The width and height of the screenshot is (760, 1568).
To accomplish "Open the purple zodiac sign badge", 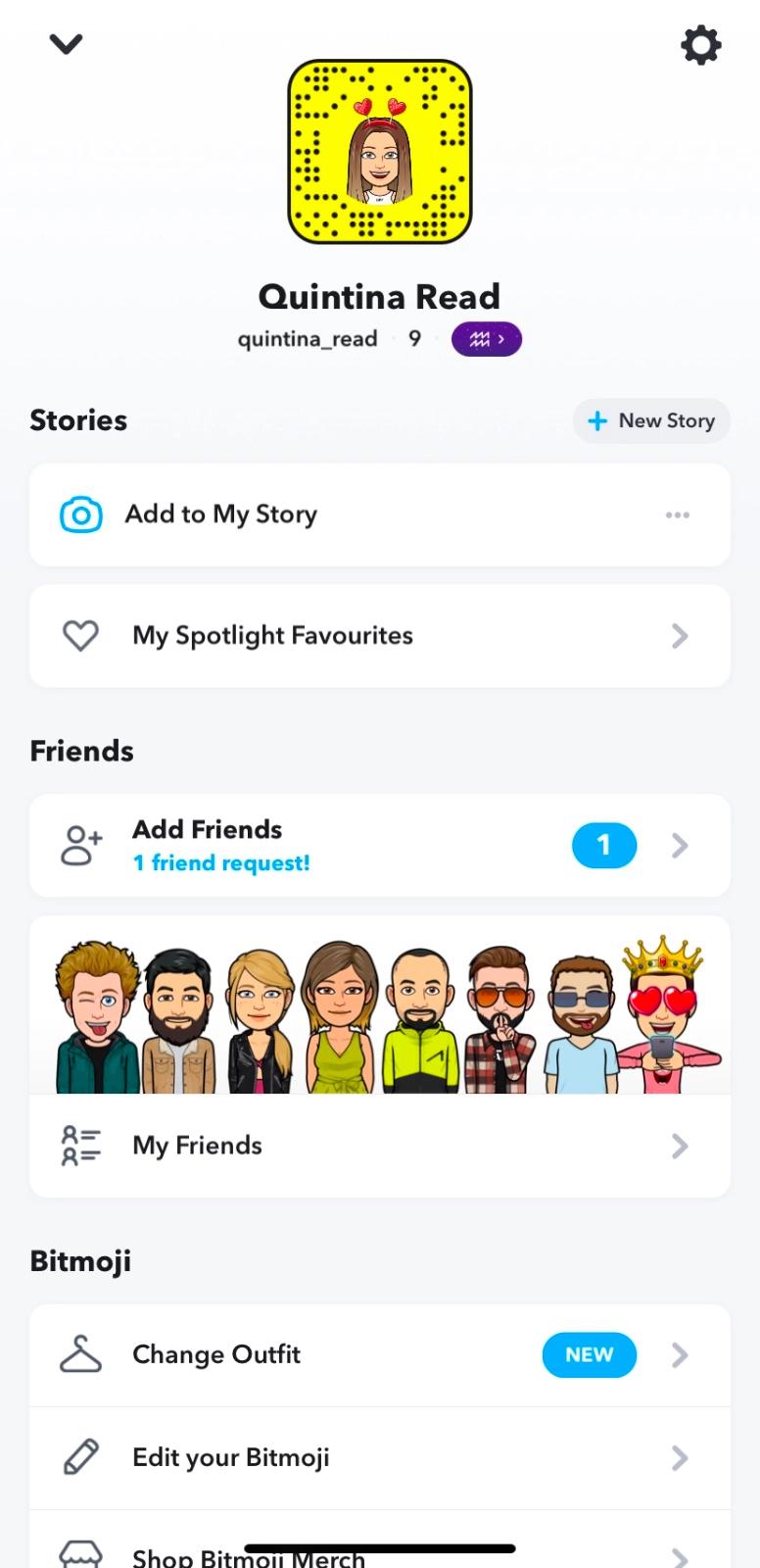I will [486, 339].
